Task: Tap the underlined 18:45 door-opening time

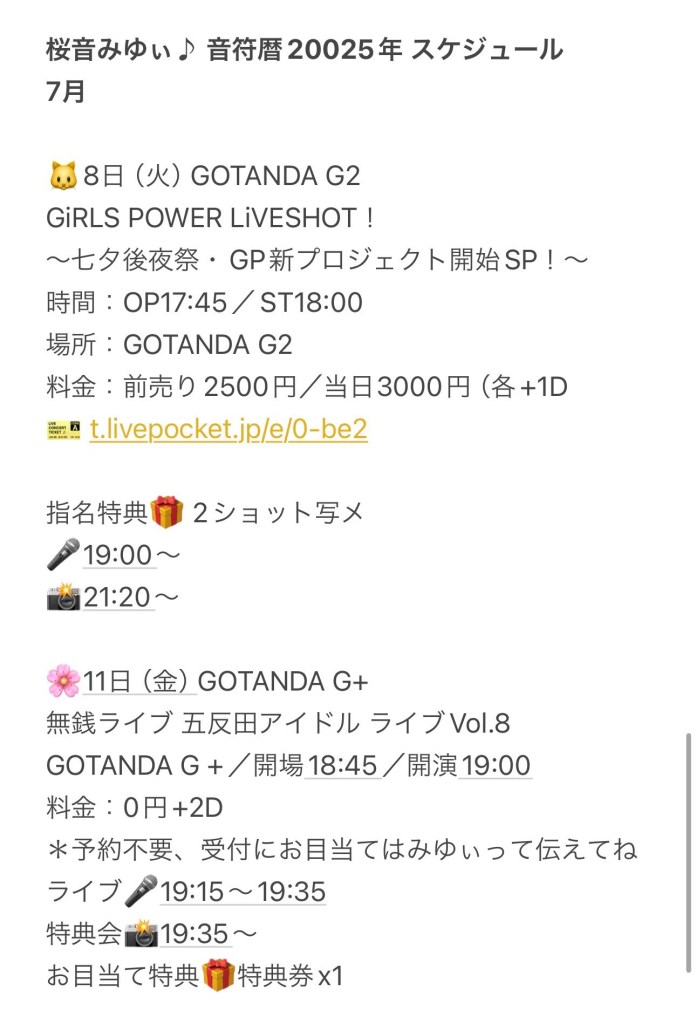Action: click(342, 765)
